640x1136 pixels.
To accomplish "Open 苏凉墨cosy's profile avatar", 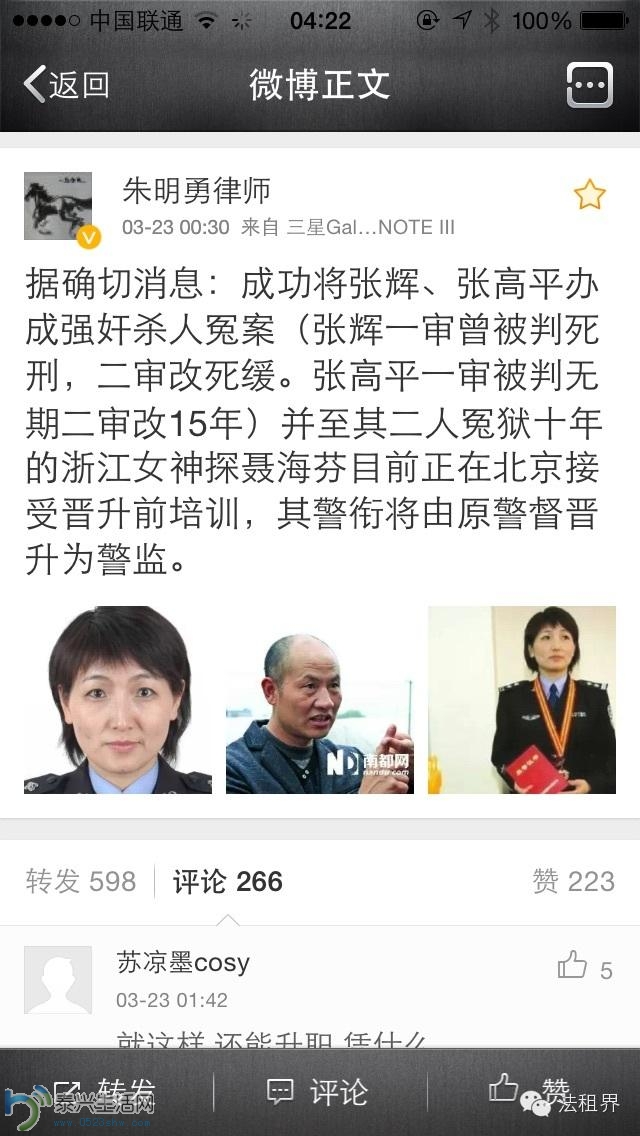I will tap(58, 980).
